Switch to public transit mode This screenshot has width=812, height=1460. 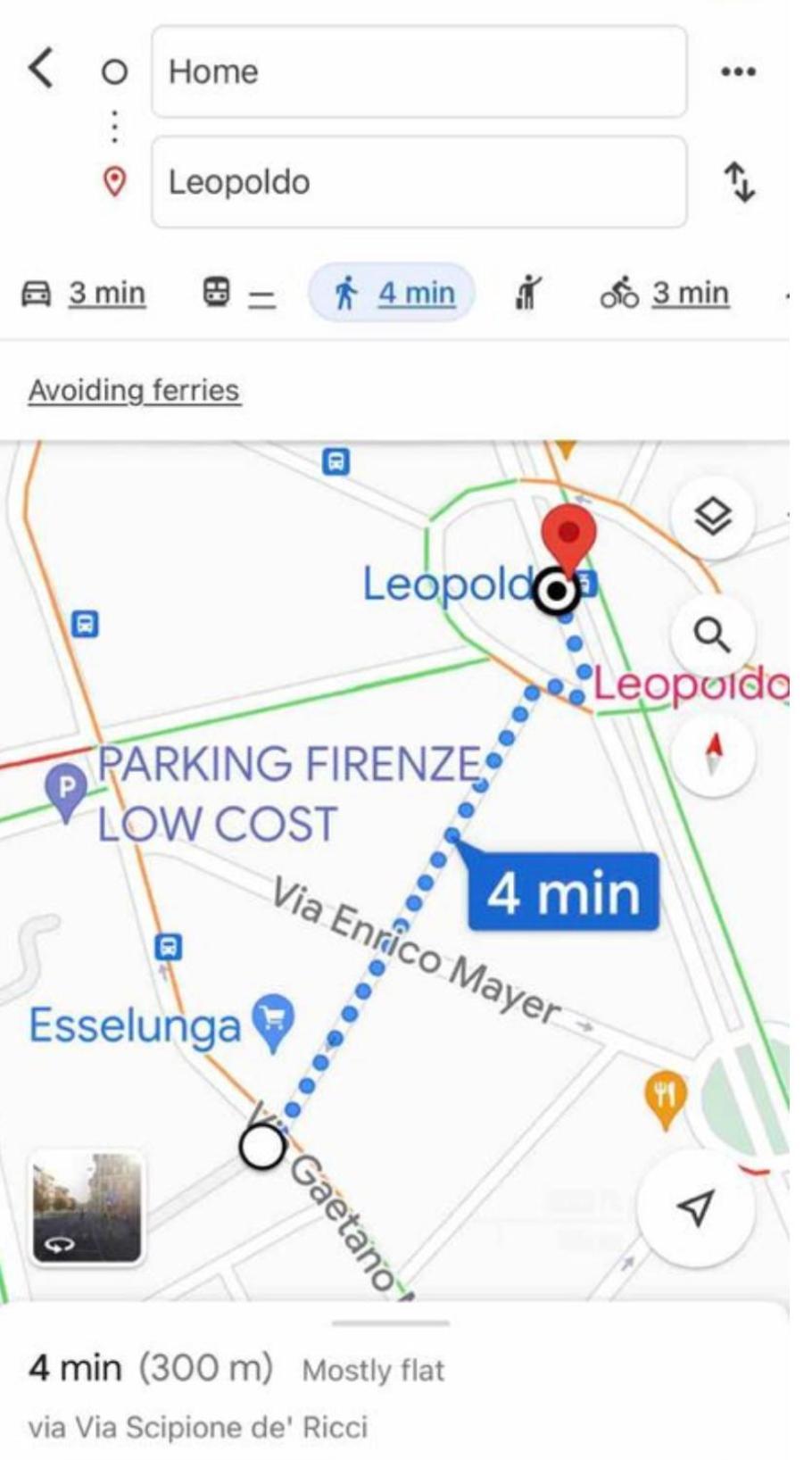[237, 293]
